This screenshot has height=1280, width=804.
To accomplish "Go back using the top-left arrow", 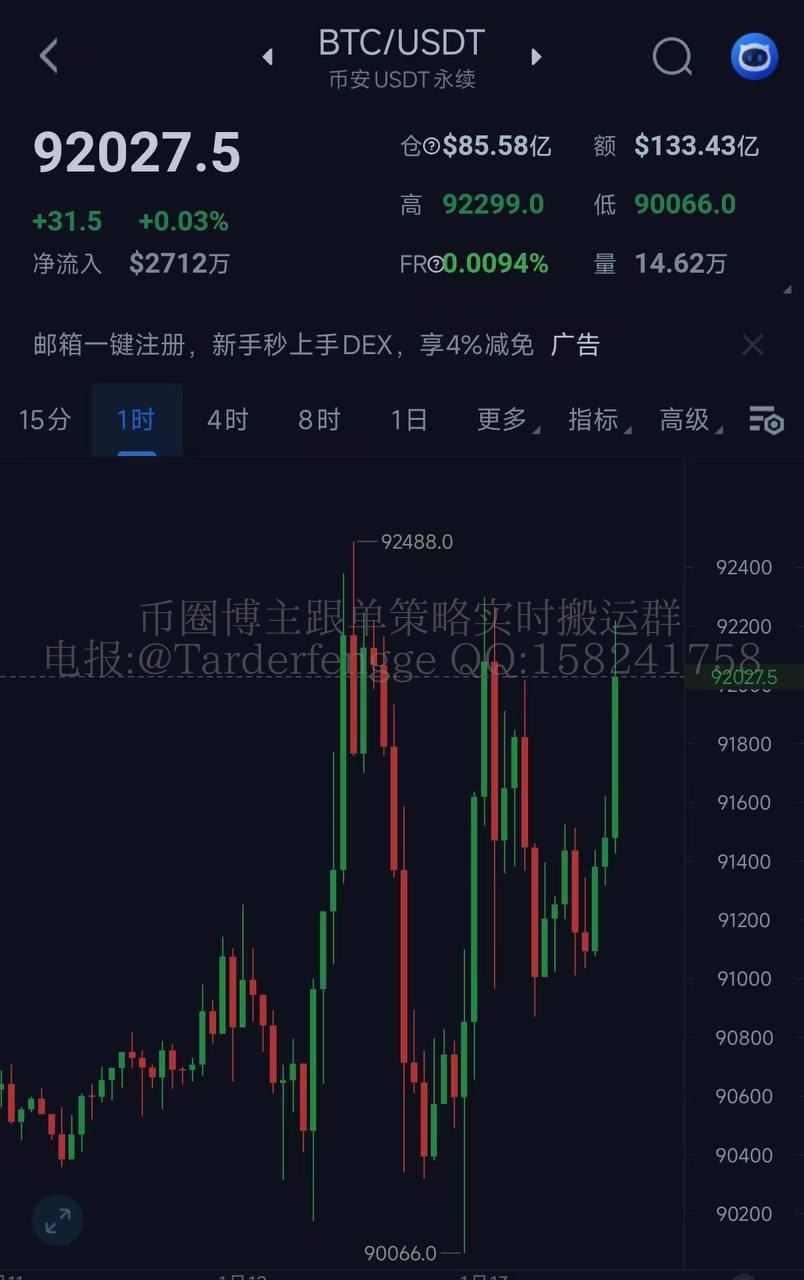I will [48, 56].
